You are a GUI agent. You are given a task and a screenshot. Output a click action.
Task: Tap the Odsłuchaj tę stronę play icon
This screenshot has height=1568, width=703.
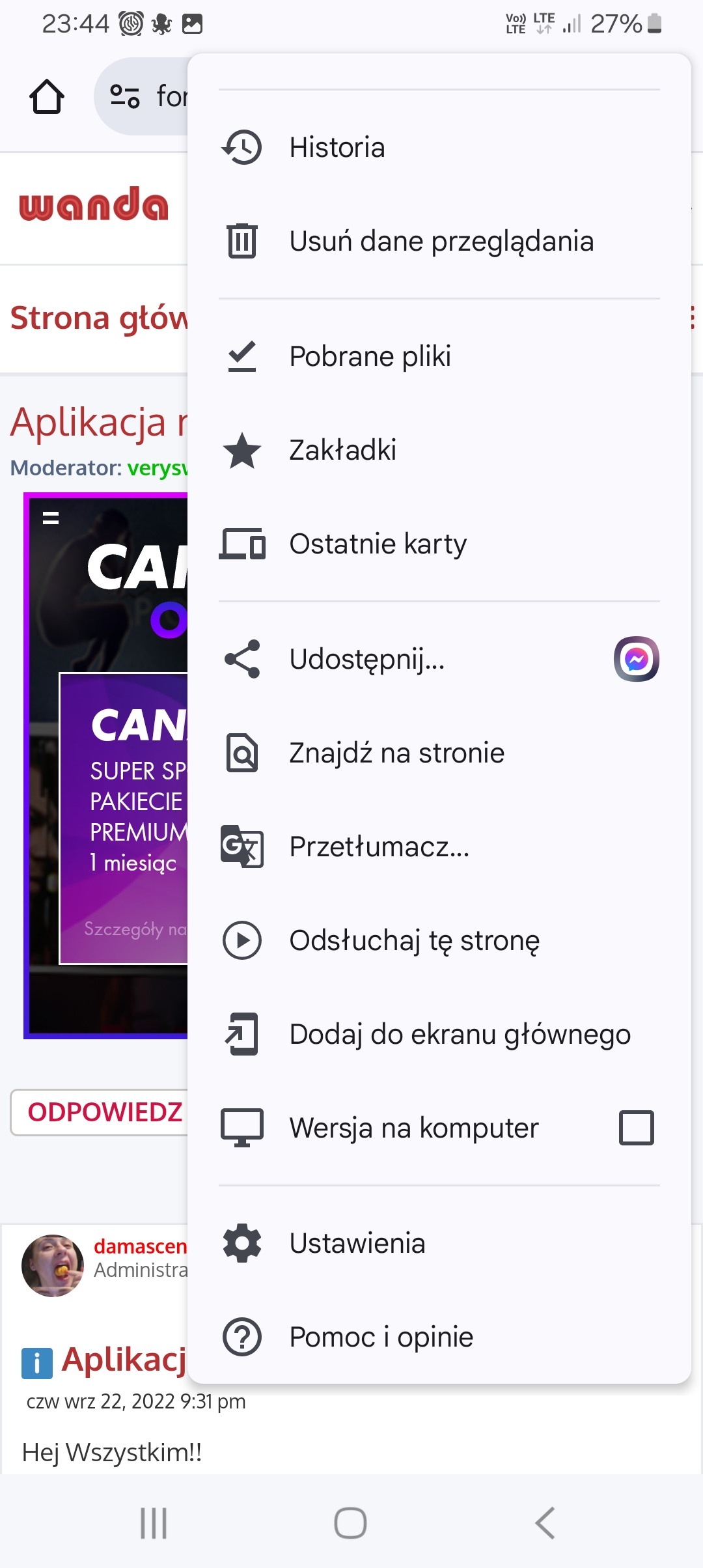click(x=242, y=940)
